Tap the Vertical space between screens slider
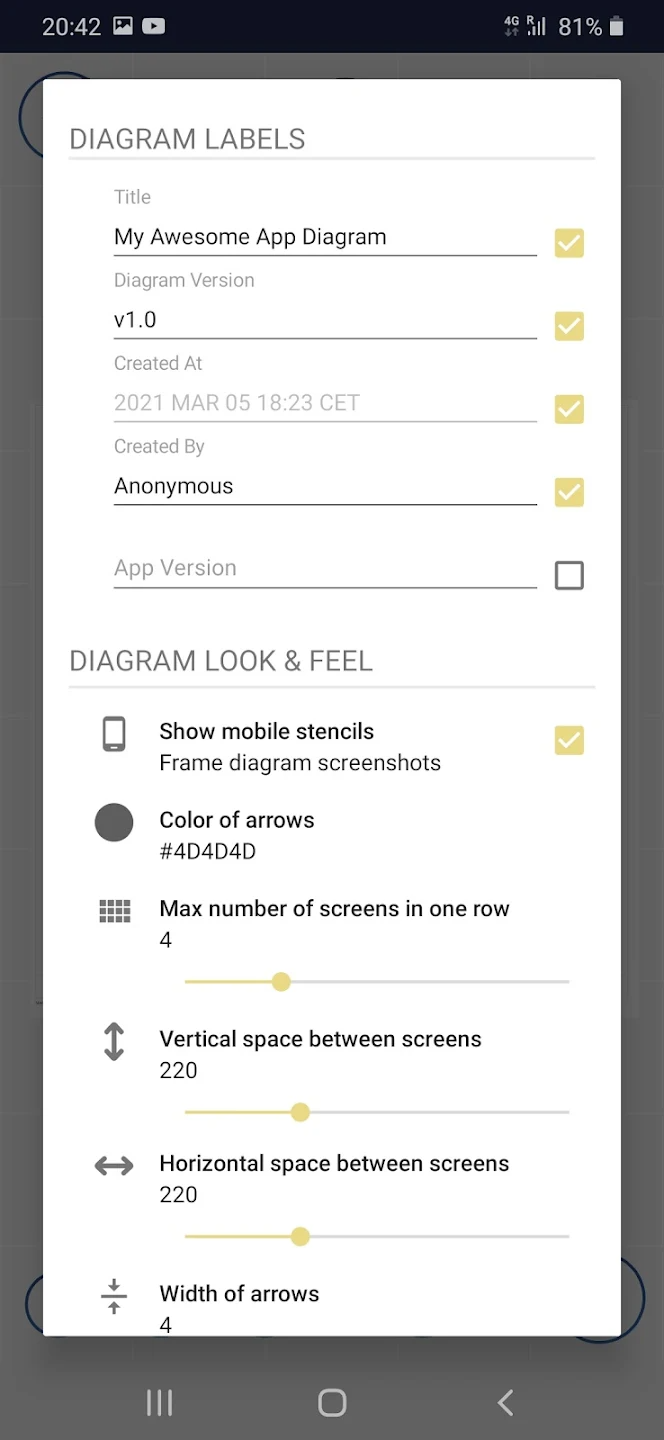Screen dimensions: 664x1440 pyautogui.click(x=377, y=1112)
